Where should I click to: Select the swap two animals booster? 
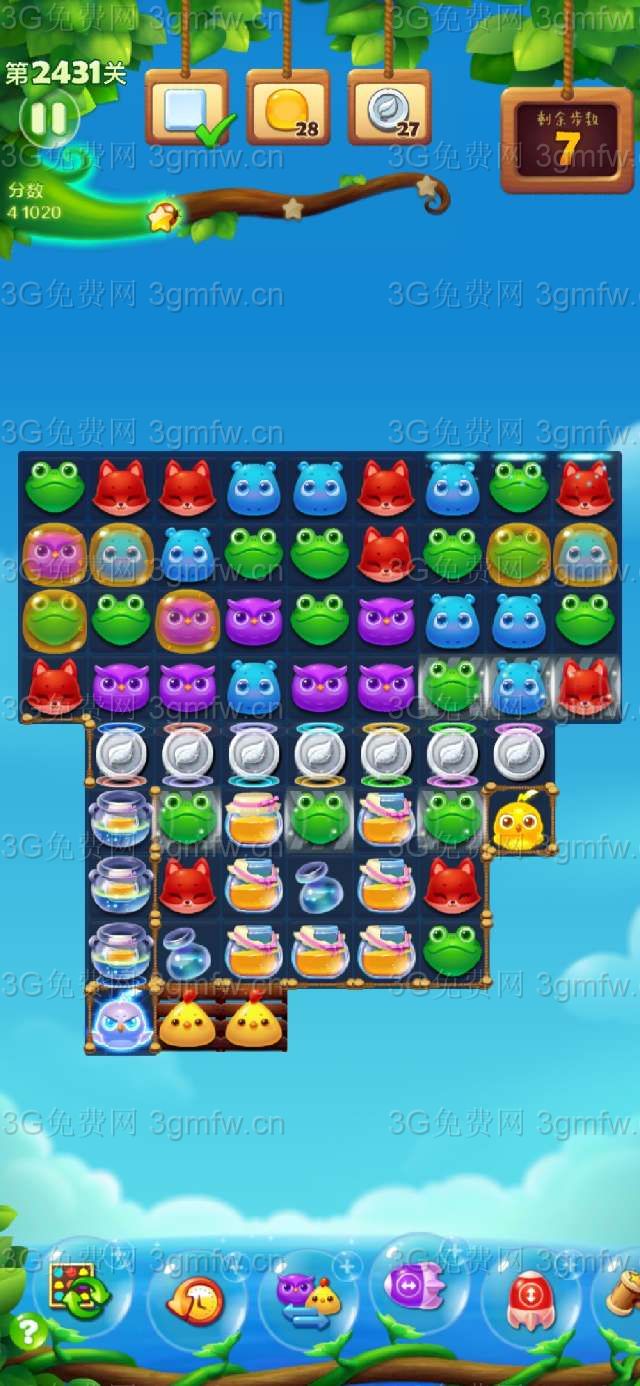(308, 1298)
